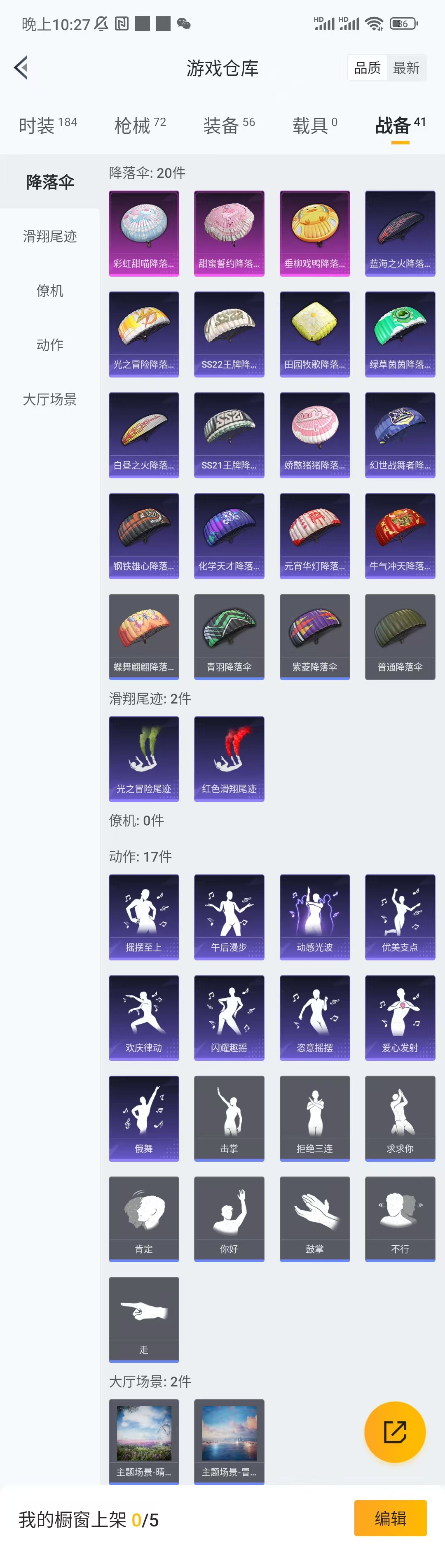Open the 鼓掌 emote item
The width and height of the screenshot is (445, 1568).
tap(314, 1219)
